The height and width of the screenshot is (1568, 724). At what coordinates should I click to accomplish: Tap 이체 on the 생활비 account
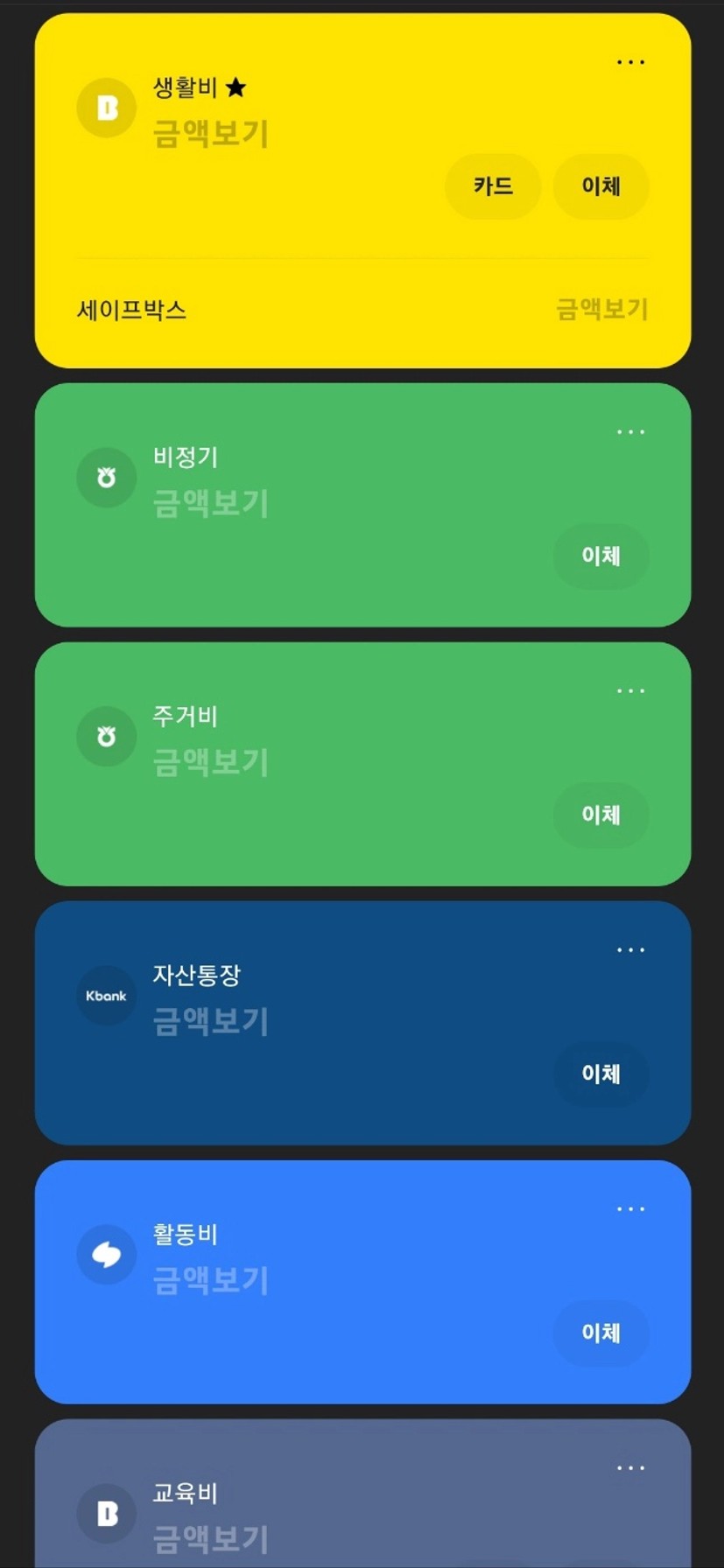[601, 186]
